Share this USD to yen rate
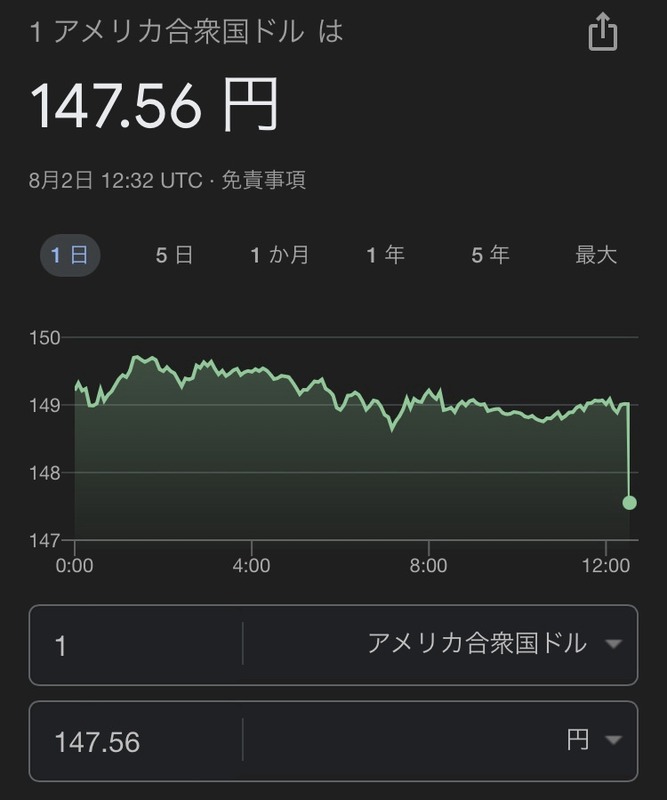 (x=602, y=35)
